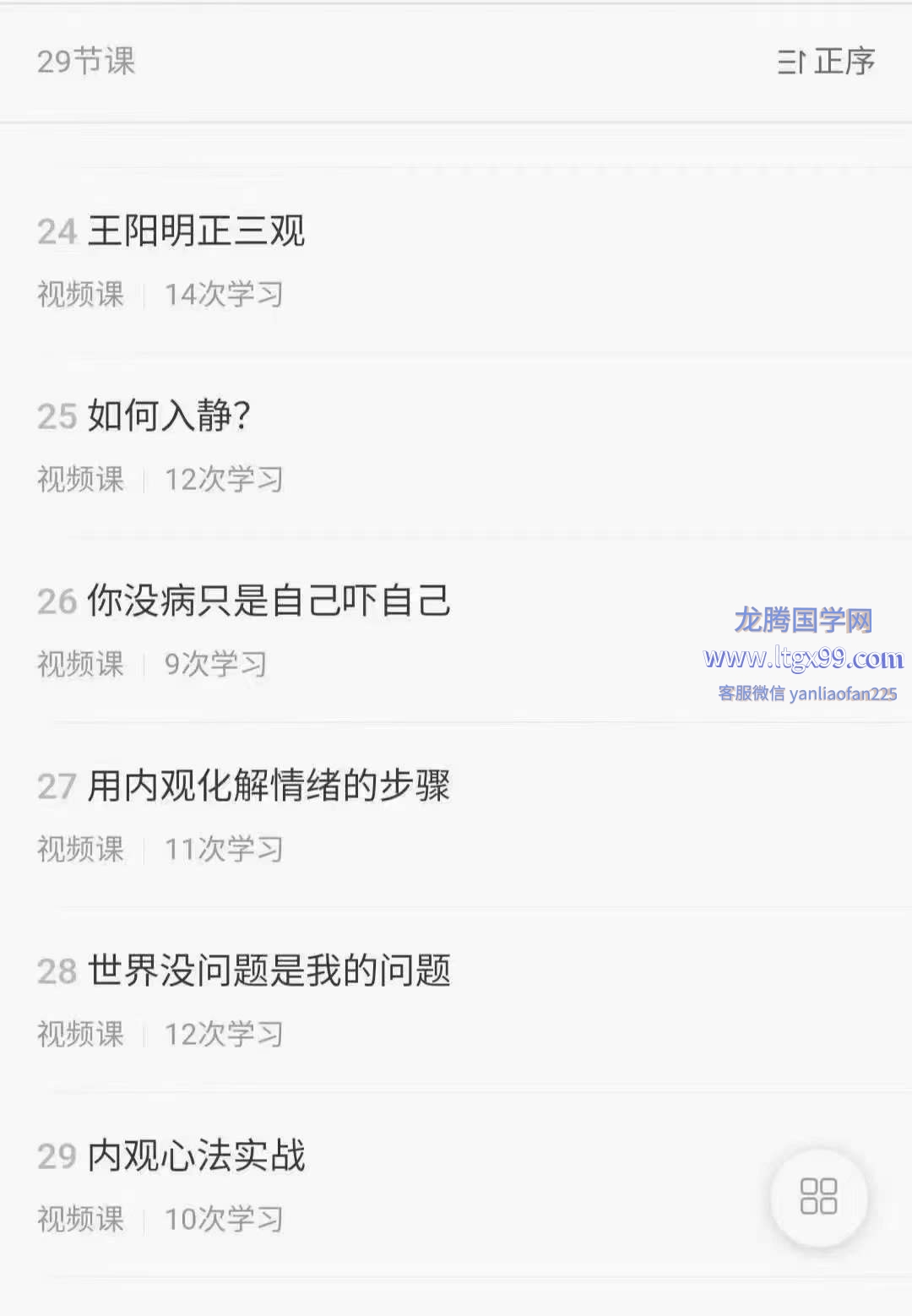This screenshot has width=912, height=1316.
Task: Tap the floating grid menu button
Action: 817,1197
